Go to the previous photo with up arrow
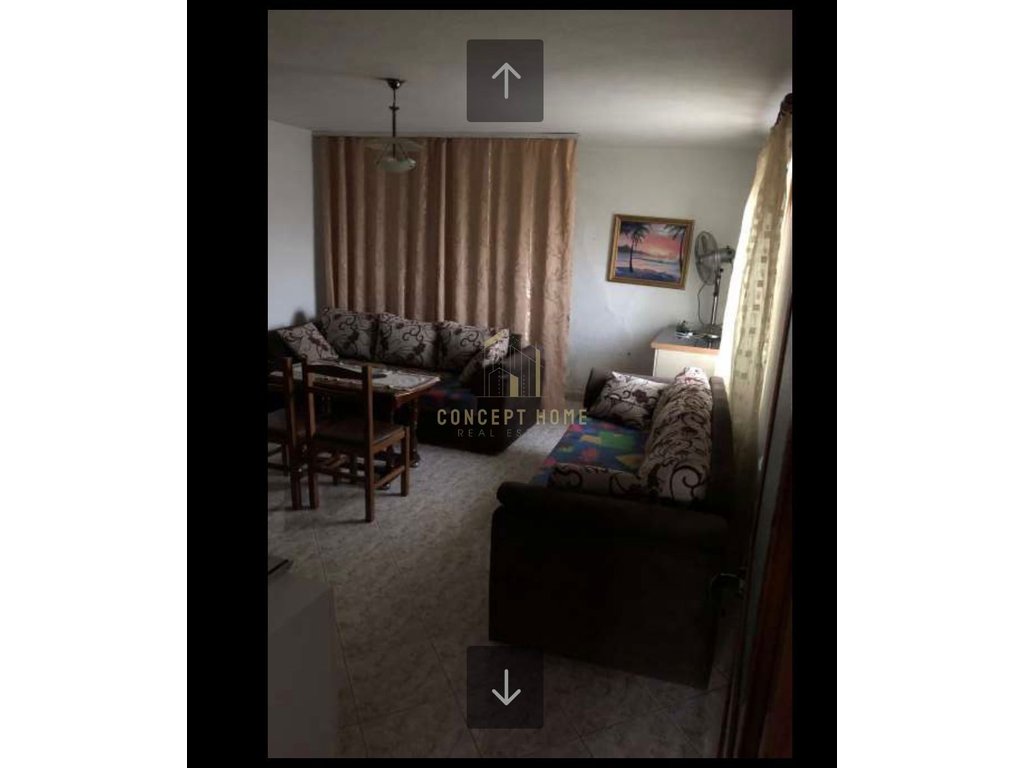Viewport: 1024px width, 768px height. [x=505, y=81]
